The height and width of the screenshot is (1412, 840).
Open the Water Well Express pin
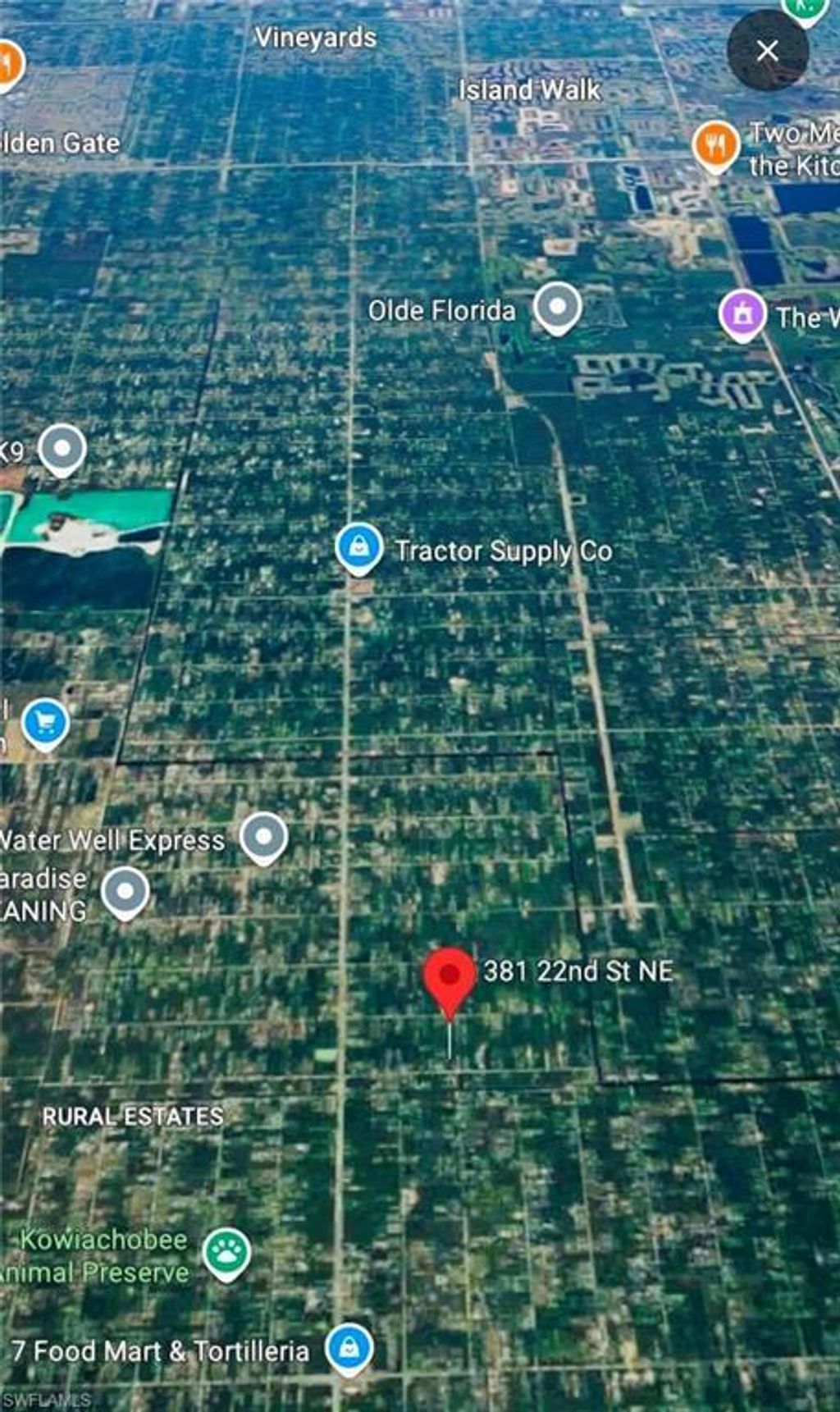(x=263, y=839)
